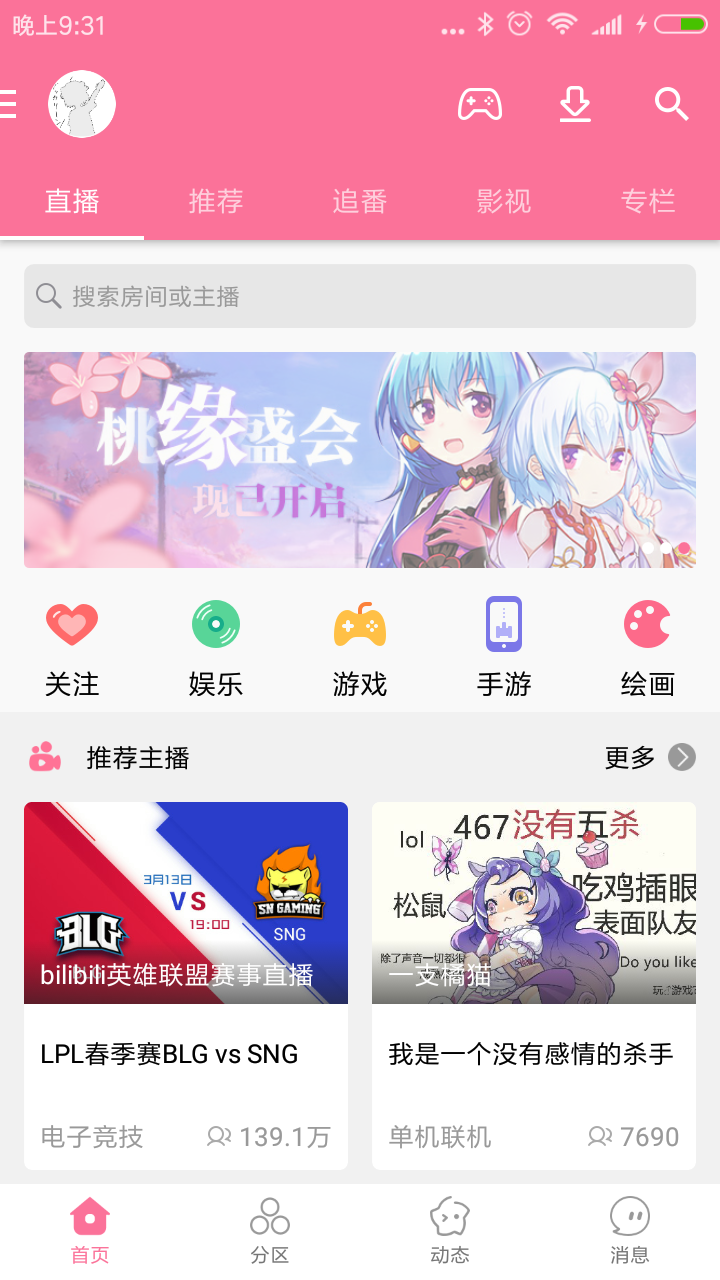The image size is (720, 1280).
Task: Switch to the 追番 tab
Action: (x=360, y=201)
